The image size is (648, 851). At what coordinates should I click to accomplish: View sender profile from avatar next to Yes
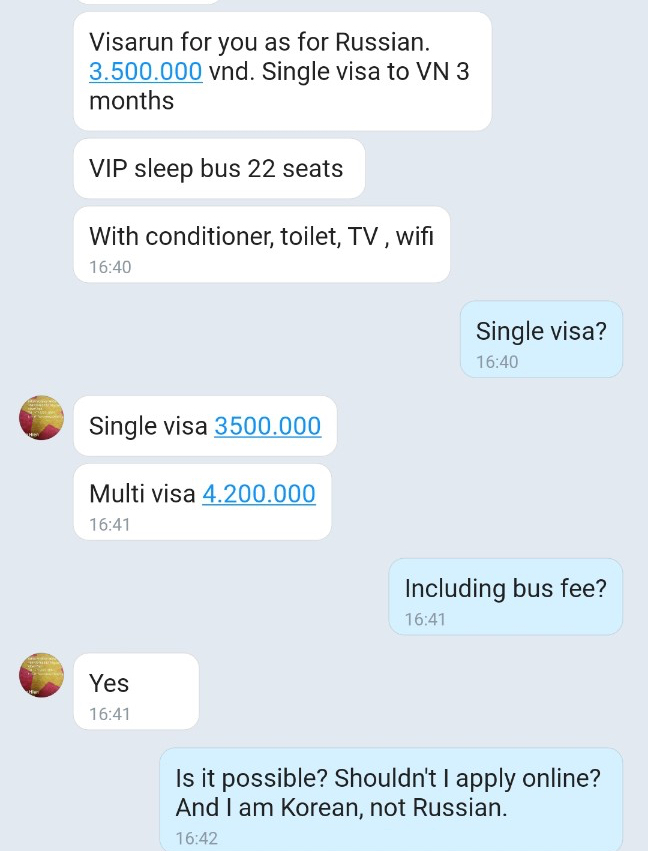(x=41, y=674)
